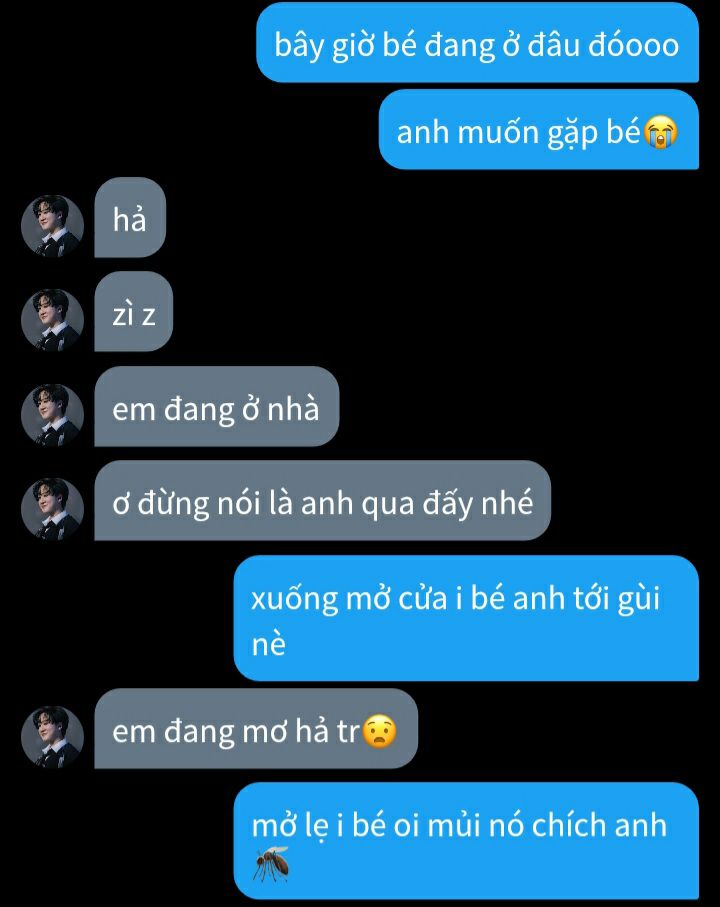This screenshot has width=720, height=907.
Task: Open sender's avatar beside "hả" message
Action: pyautogui.click(x=53, y=225)
